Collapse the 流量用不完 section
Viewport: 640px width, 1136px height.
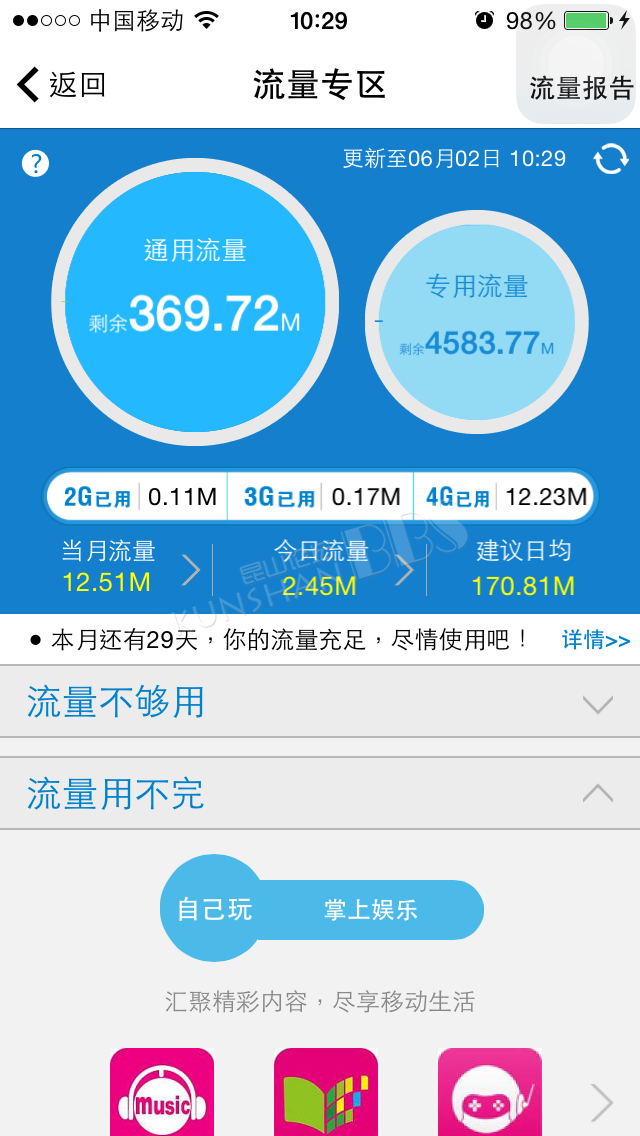(x=320, y=794)
